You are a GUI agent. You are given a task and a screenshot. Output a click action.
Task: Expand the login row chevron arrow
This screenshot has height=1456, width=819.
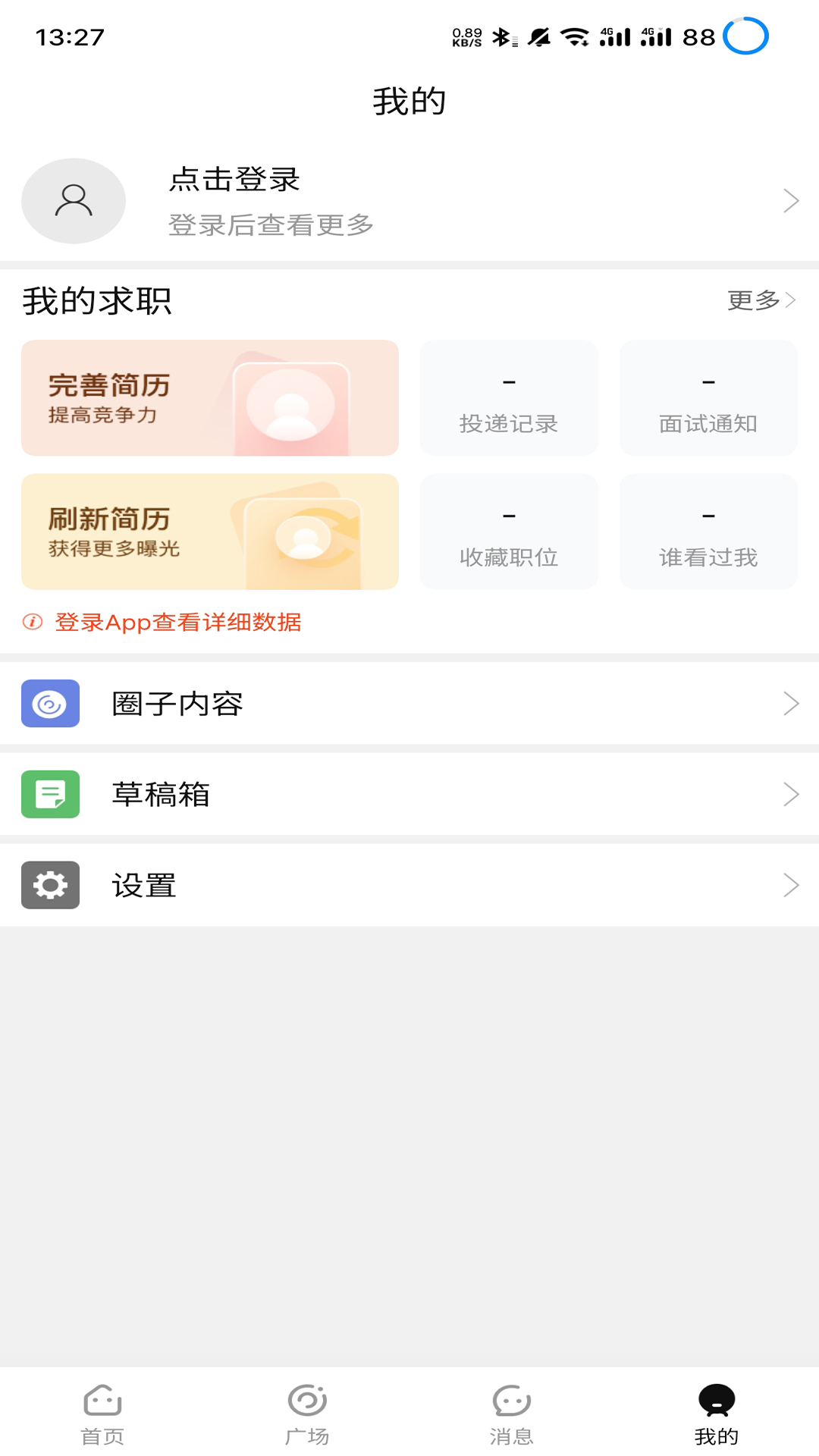[x=792, y=200]
